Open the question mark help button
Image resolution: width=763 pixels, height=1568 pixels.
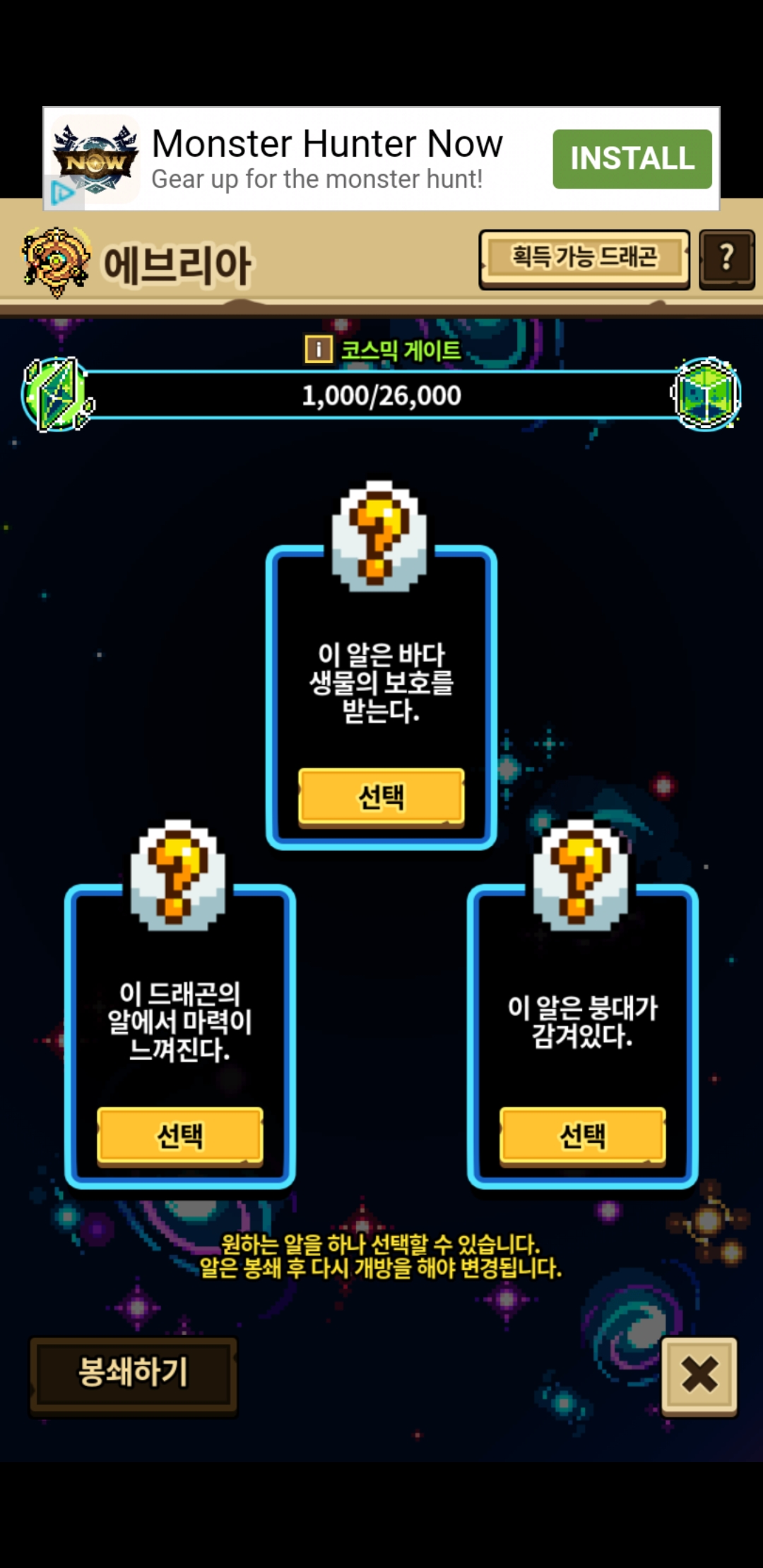[726, 259]
